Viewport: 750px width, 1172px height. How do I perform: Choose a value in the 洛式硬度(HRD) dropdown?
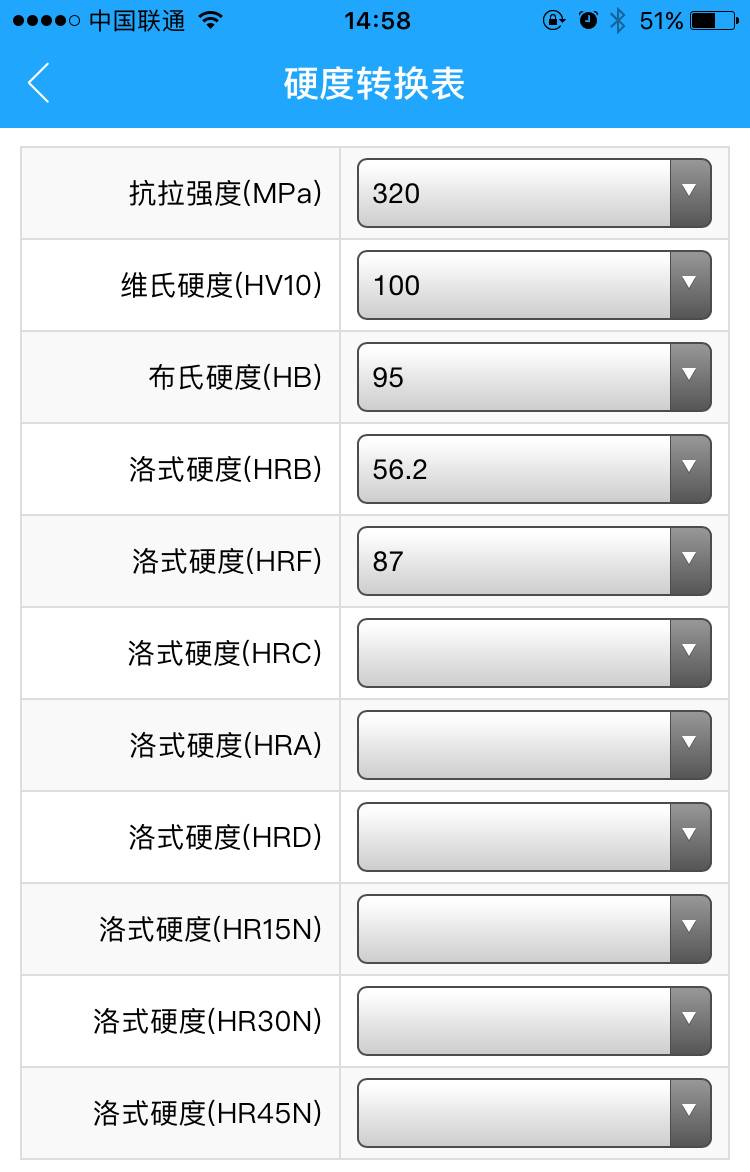[534, 837]
